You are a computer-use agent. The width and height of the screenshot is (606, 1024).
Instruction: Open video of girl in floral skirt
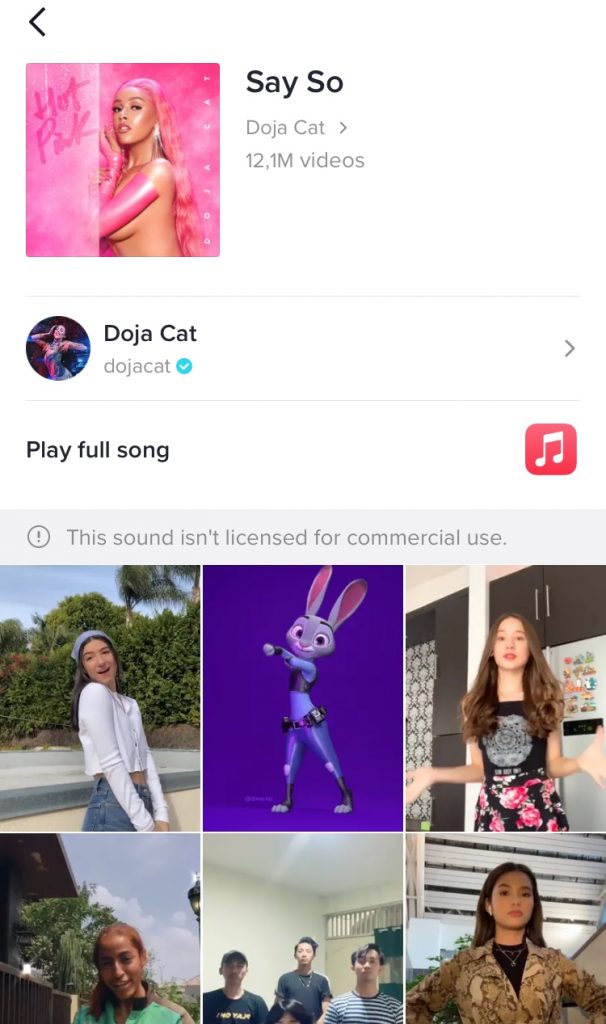point(506,698)
